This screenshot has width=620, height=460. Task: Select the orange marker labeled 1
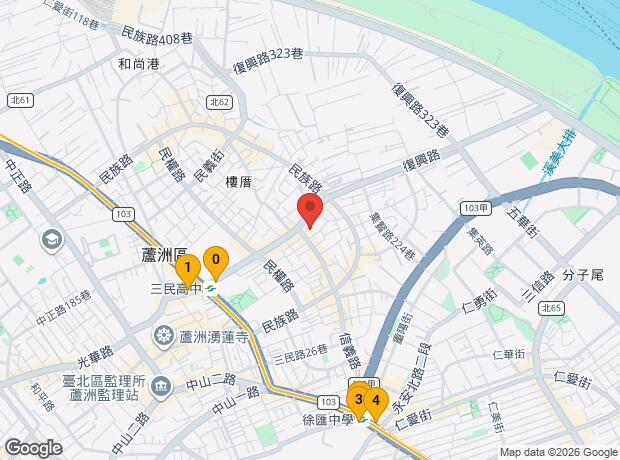coord(188,270)
